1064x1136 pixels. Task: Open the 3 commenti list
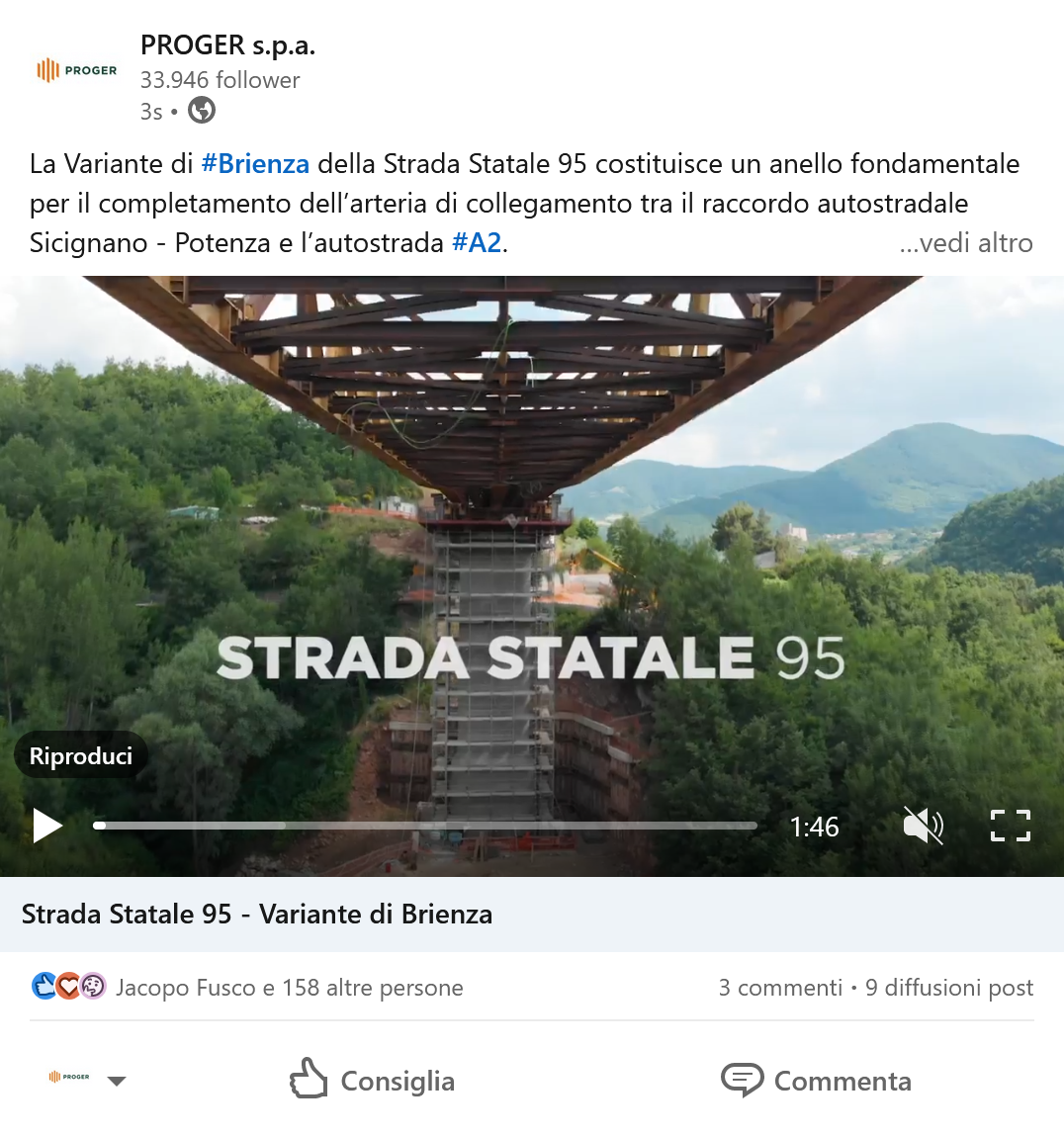[779, 988]
